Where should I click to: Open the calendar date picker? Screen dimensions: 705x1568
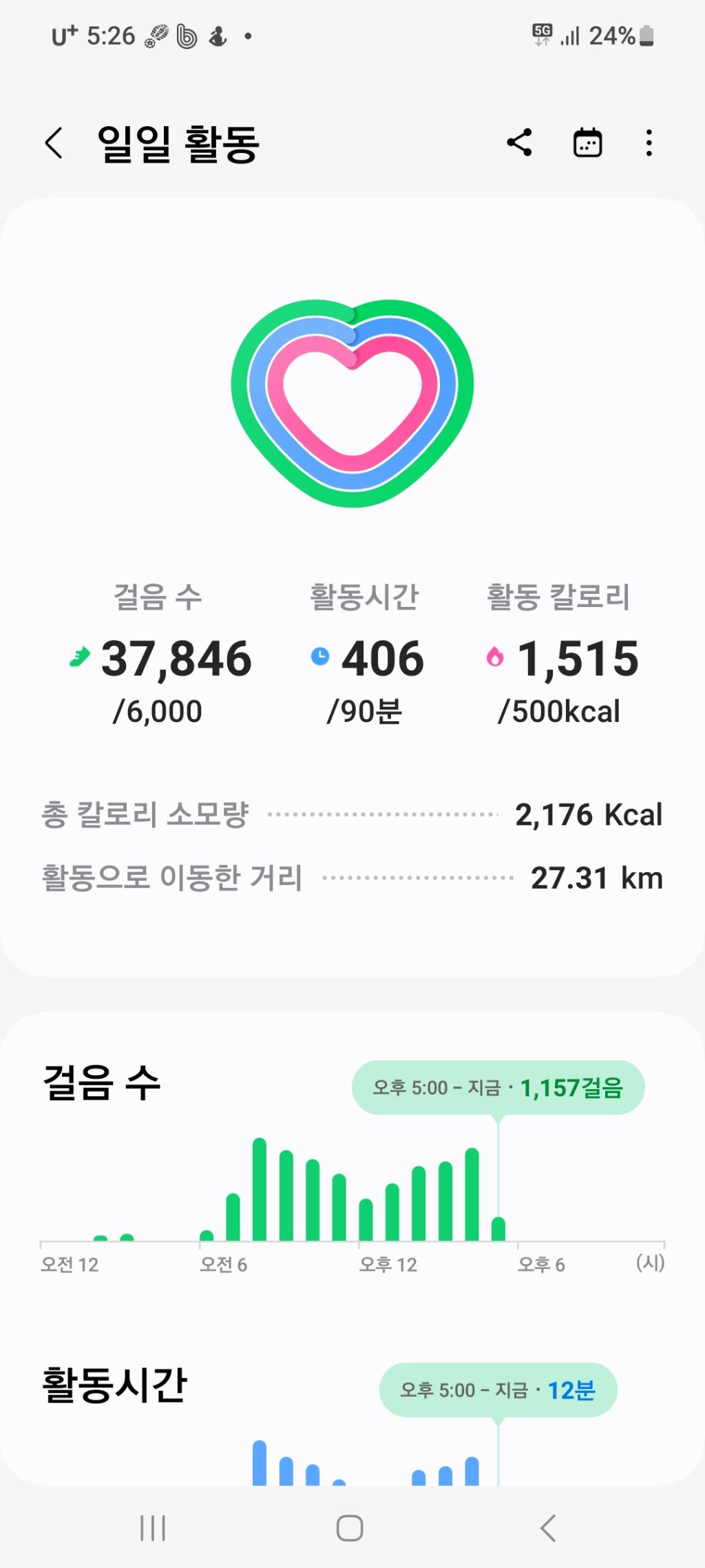(587, 143)
